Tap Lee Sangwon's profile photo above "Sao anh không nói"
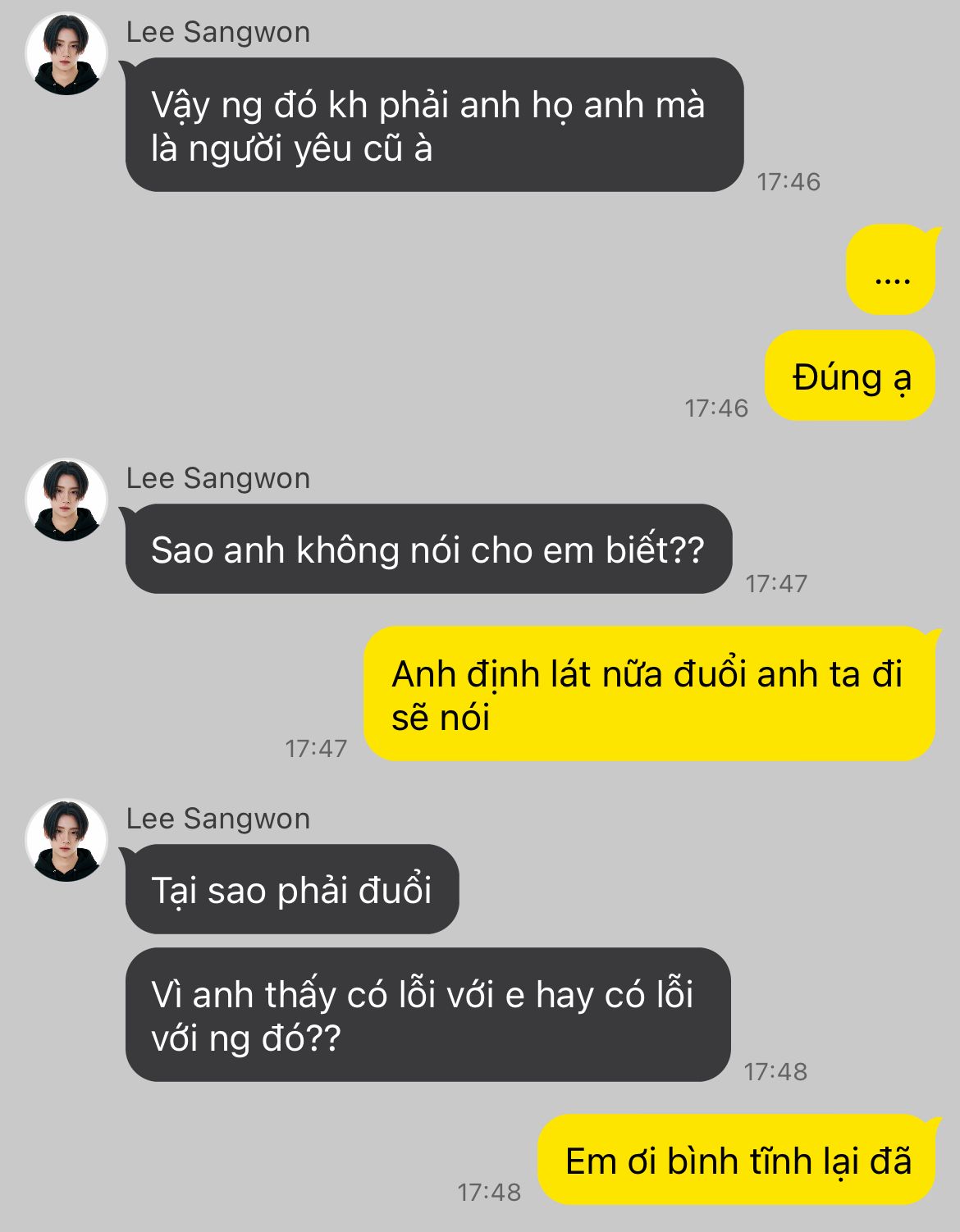The image size is (960, 1232). tap(66, 500)
